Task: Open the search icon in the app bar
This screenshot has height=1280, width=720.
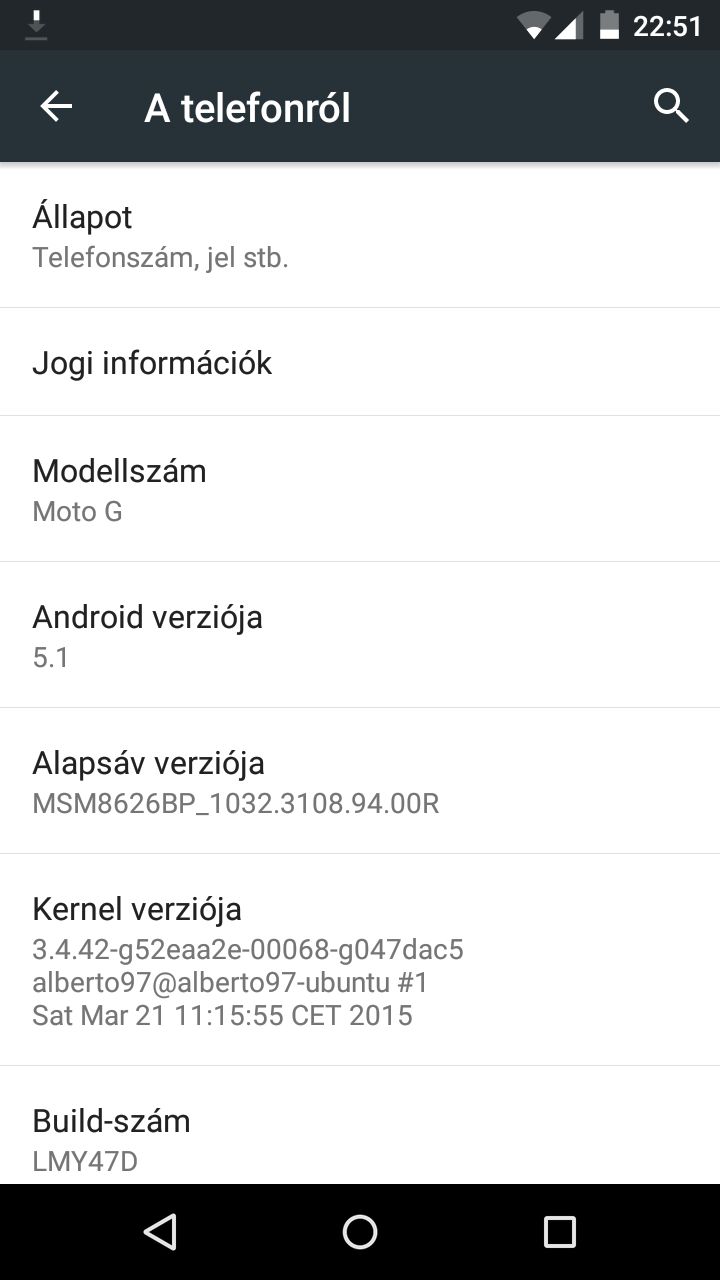Action: point(671,105)
